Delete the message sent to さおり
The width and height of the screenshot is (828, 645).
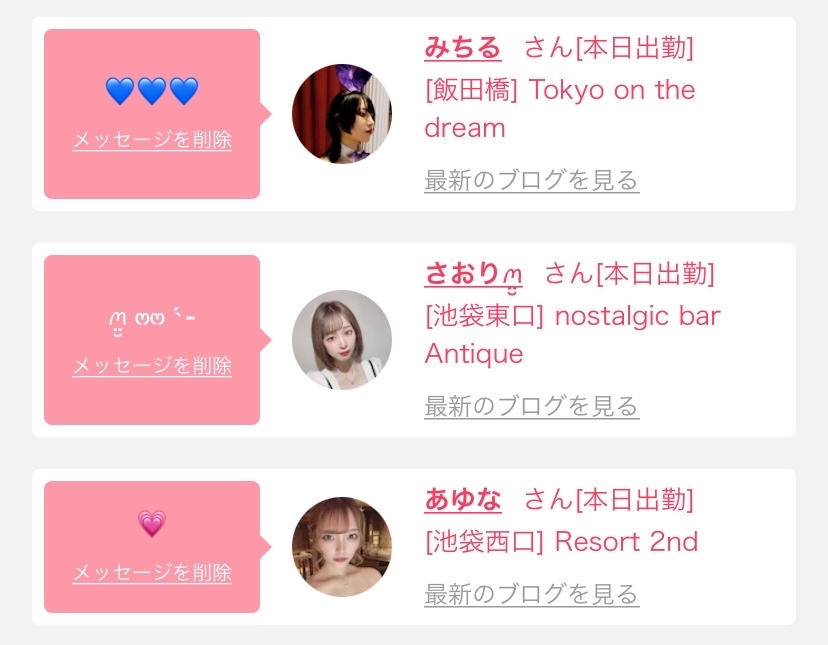coord(152,366)
